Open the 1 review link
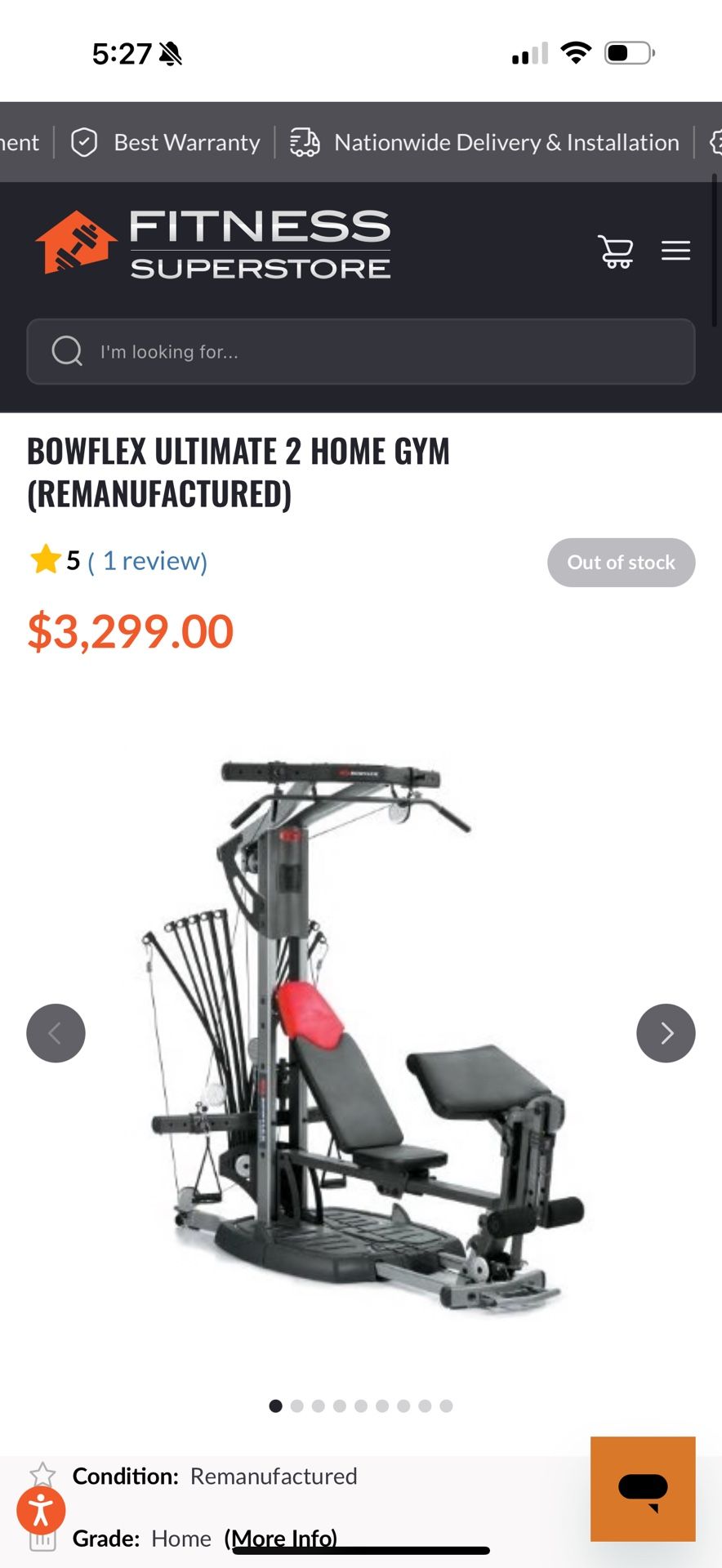The height and width of the screenshot is (1568, 722). tap(148, 562)
